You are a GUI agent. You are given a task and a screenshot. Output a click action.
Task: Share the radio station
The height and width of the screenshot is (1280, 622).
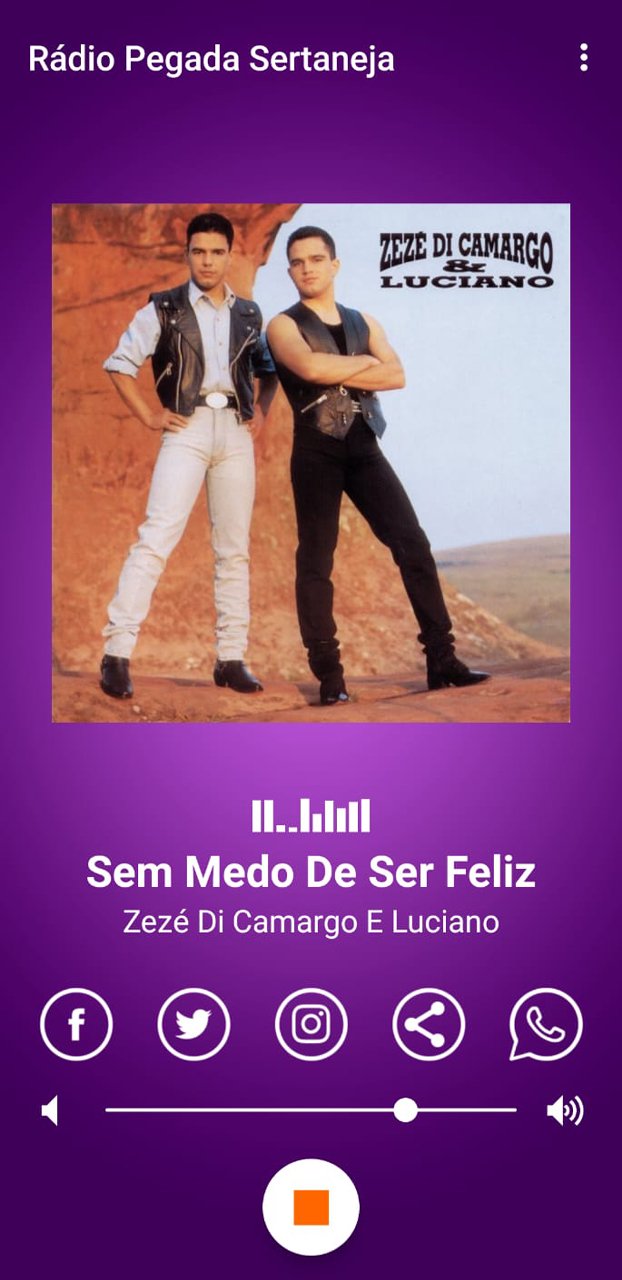(429, 1024)
